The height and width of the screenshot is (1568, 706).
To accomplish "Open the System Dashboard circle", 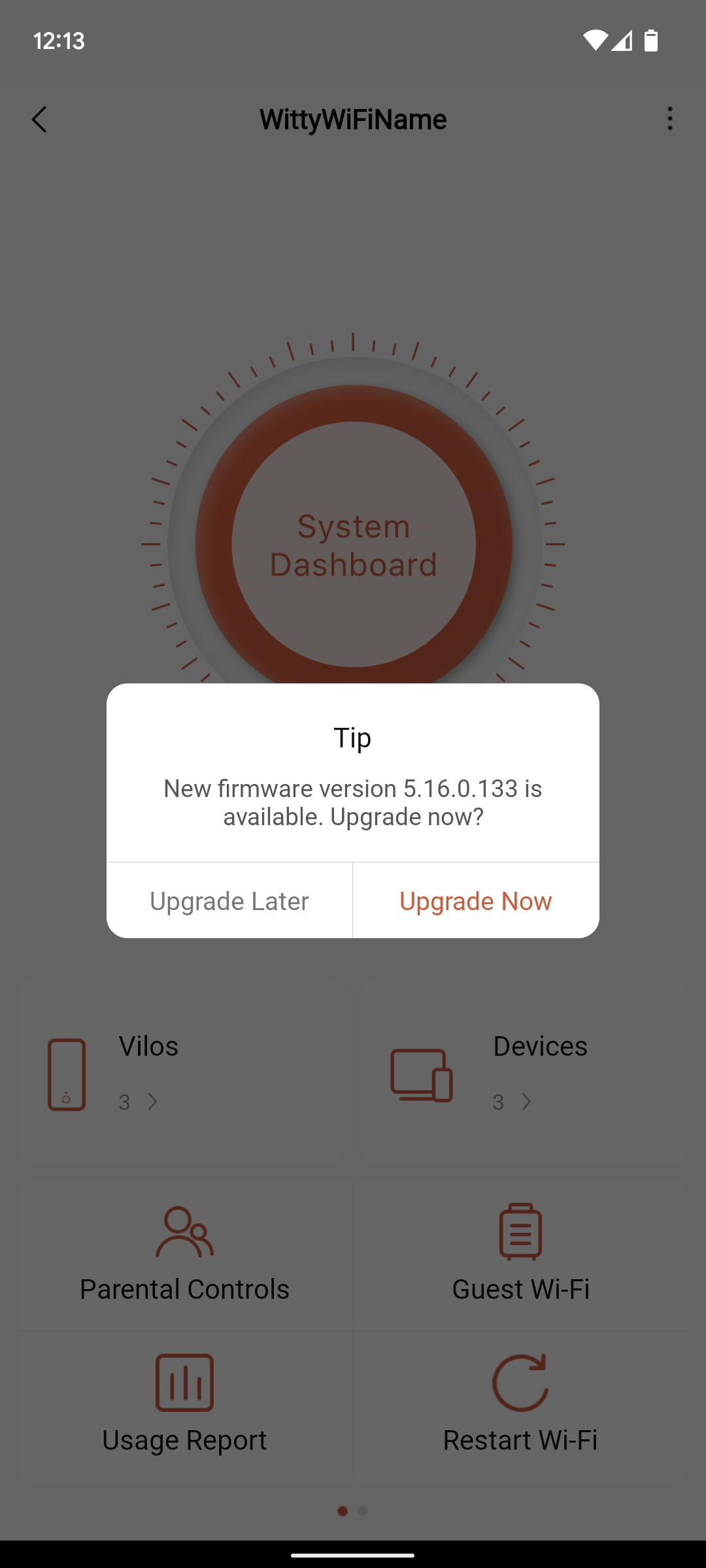I will click(353, 545).
